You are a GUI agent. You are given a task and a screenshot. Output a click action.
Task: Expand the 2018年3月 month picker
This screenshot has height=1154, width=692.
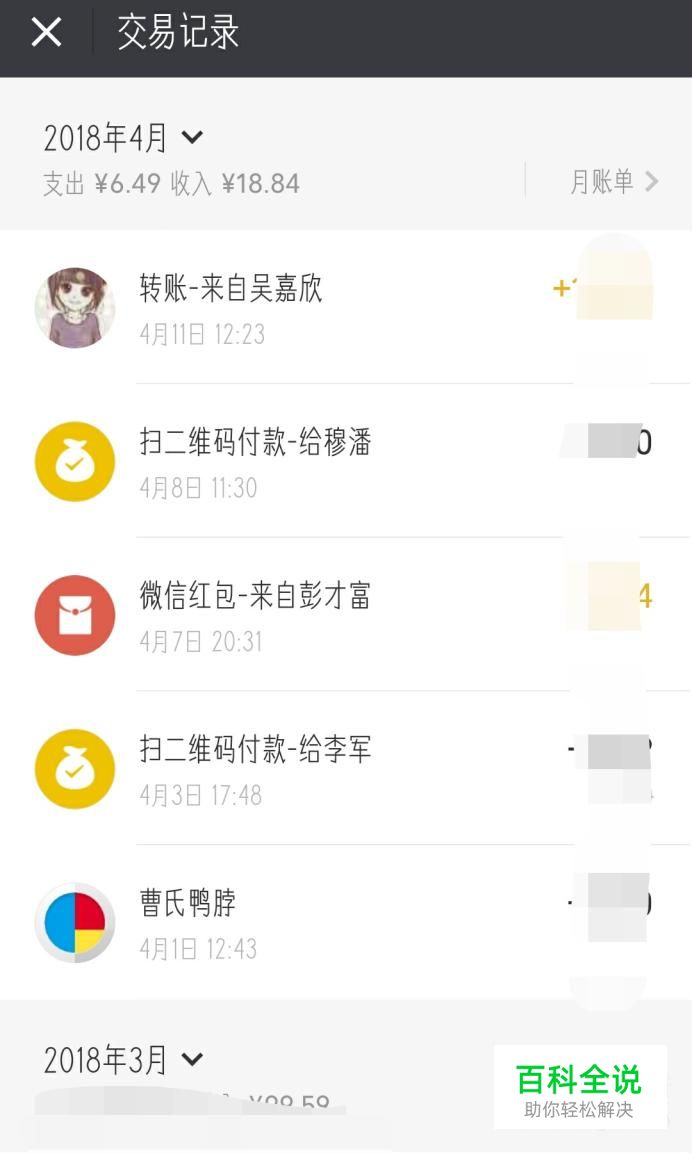123,1060
